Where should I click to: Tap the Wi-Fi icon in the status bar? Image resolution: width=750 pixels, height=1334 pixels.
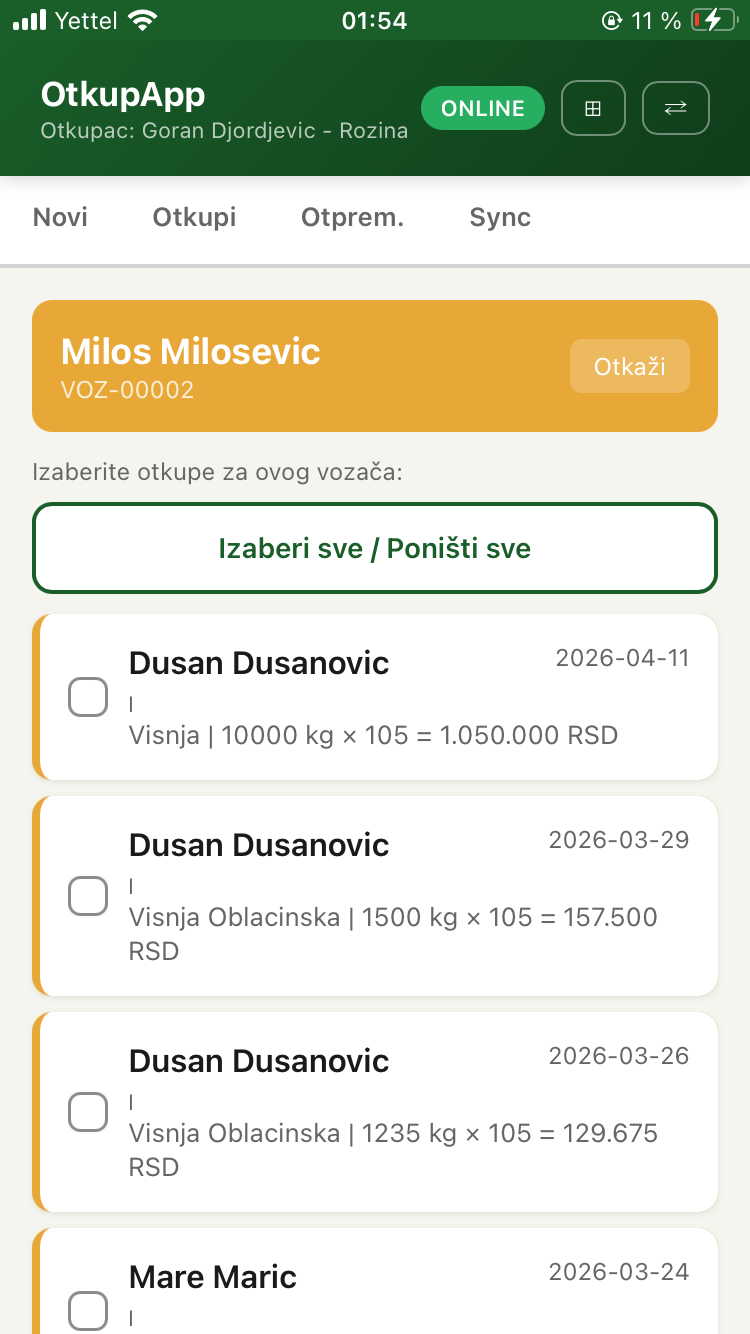click(x=140, y=18)
